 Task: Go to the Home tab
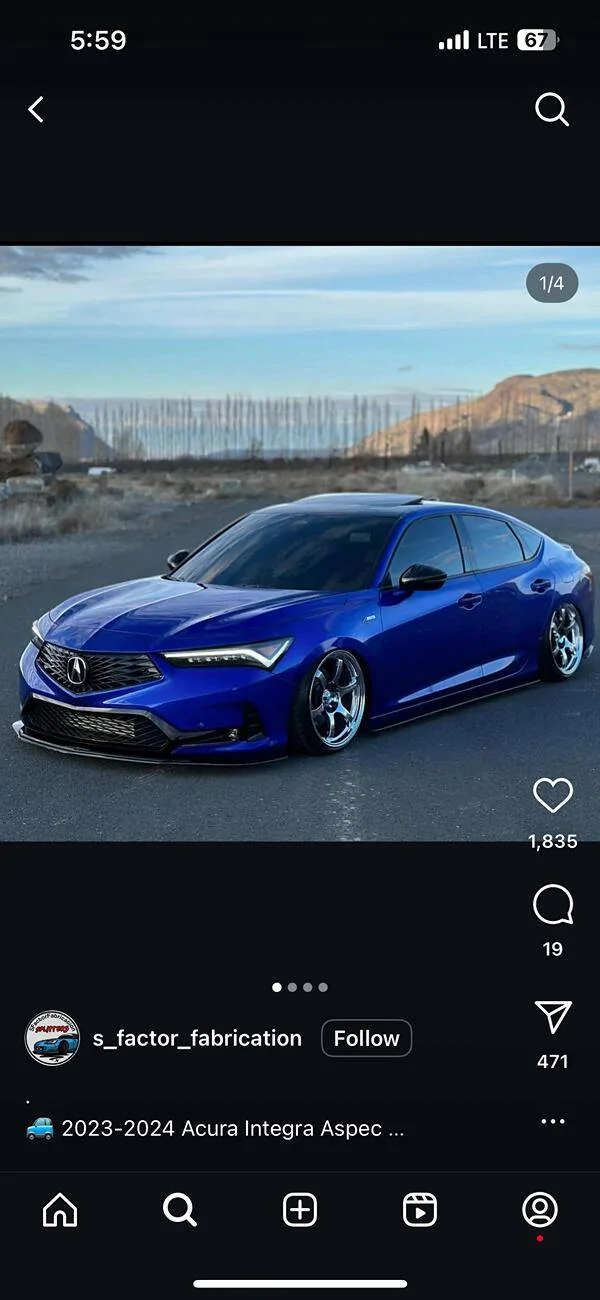[x=60, y=1210]
